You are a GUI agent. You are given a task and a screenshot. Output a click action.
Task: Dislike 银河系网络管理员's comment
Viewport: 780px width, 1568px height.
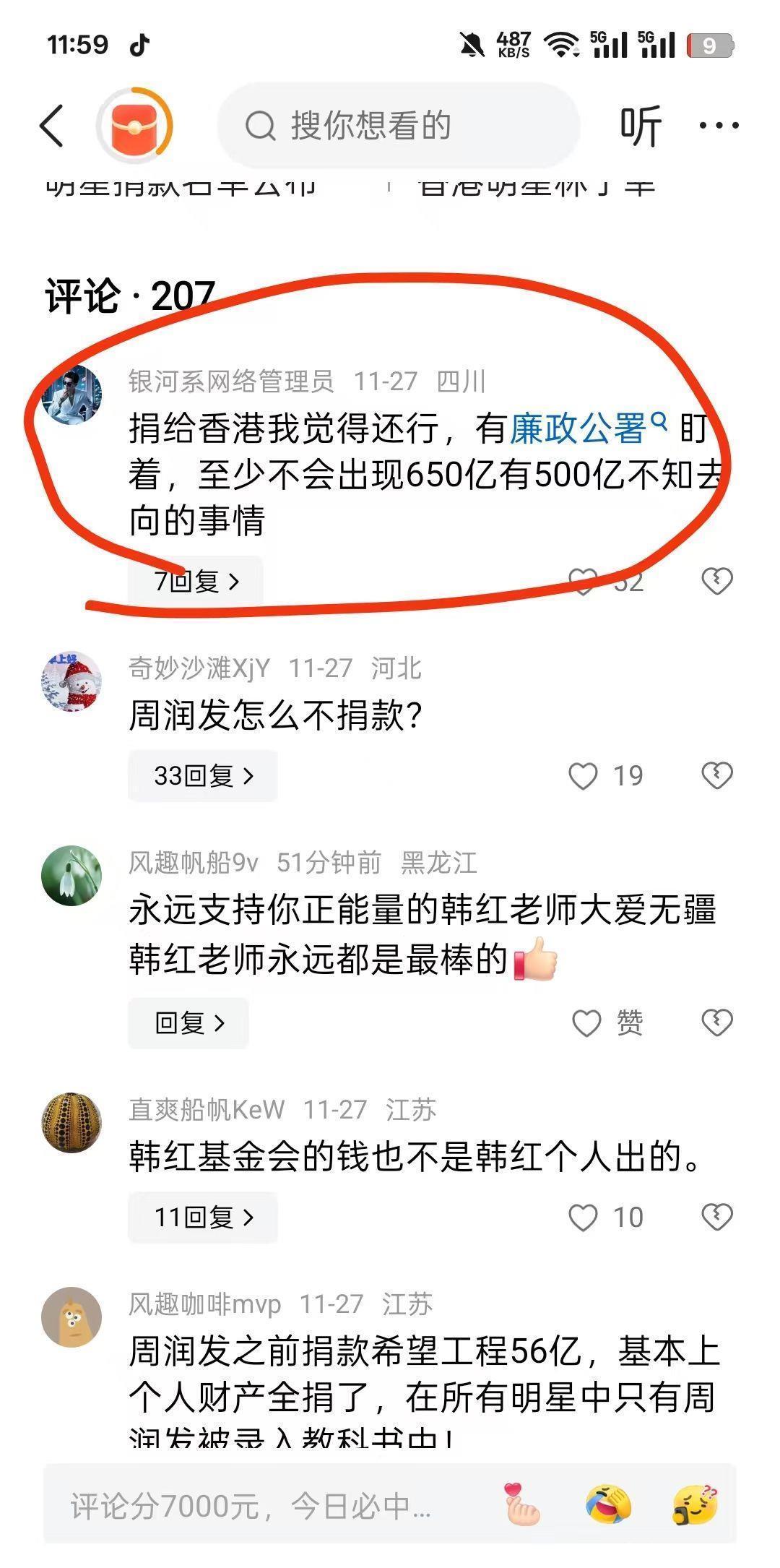[717, 581]
